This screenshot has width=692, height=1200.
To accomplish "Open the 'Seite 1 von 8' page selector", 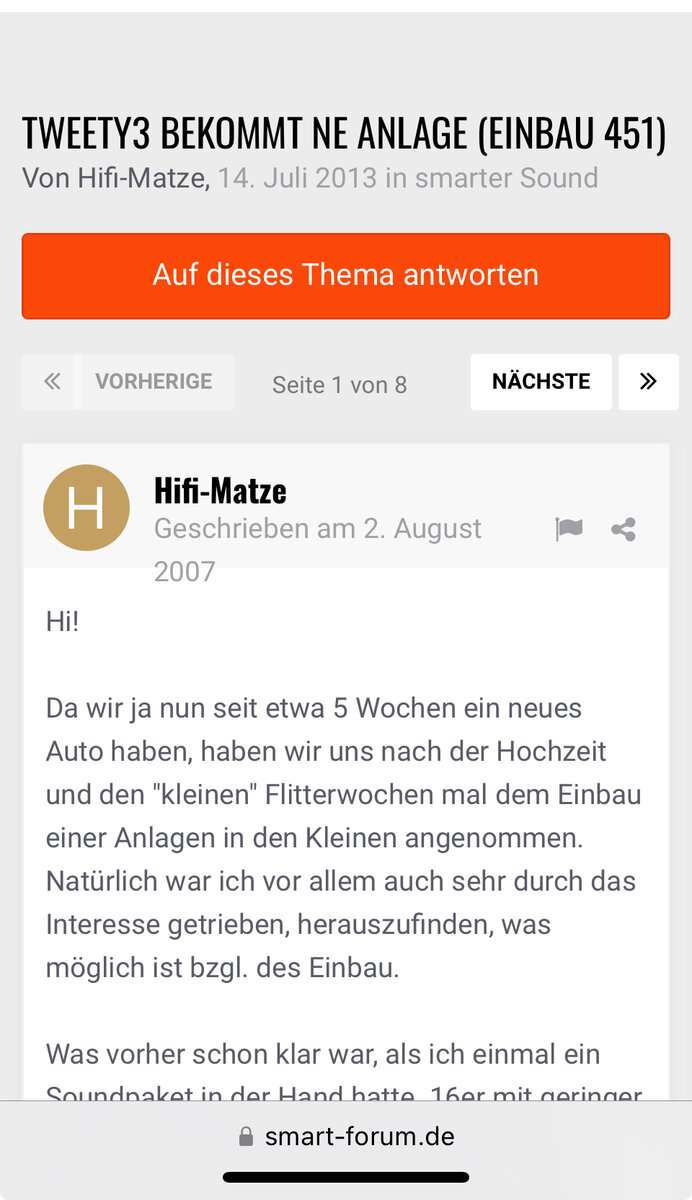I will click(339, 385).
